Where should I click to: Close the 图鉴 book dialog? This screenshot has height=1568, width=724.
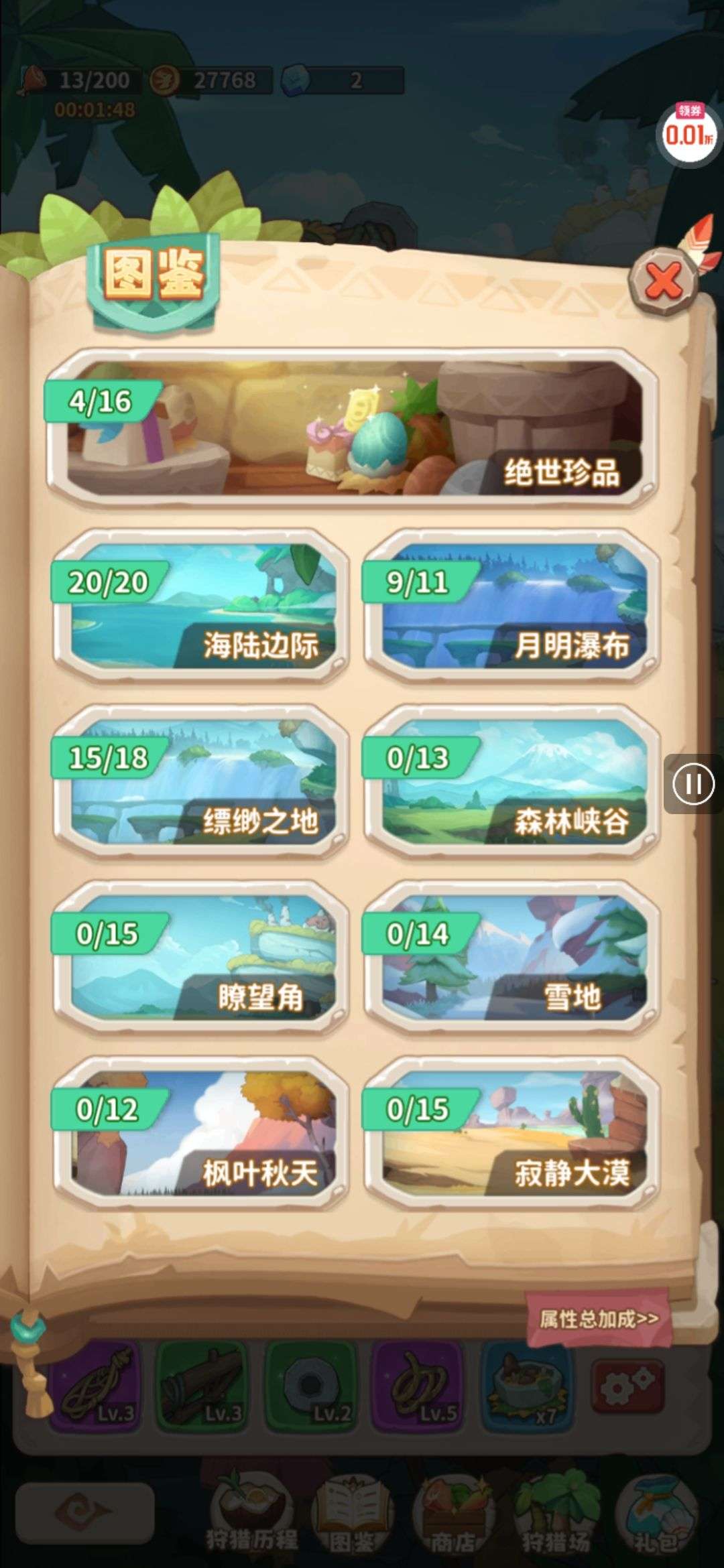coord(663,280)
